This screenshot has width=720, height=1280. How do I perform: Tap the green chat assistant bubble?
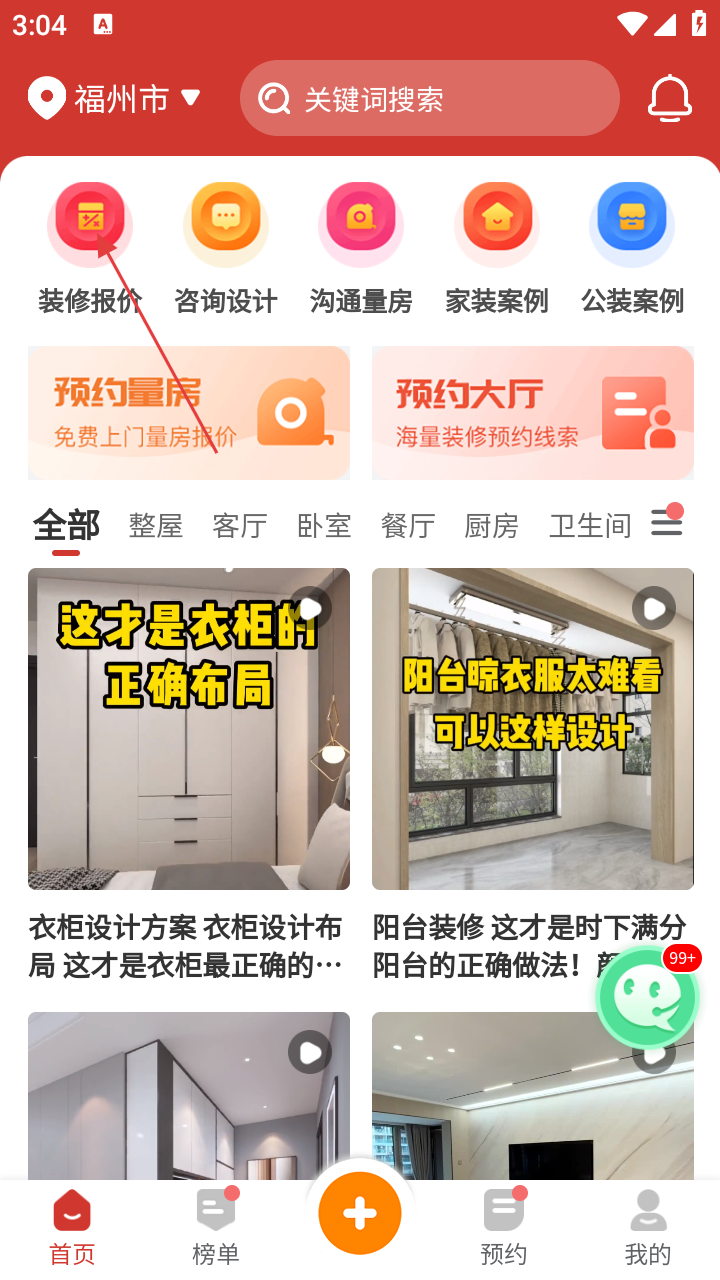pyautogui.click(x=647, y=998)
